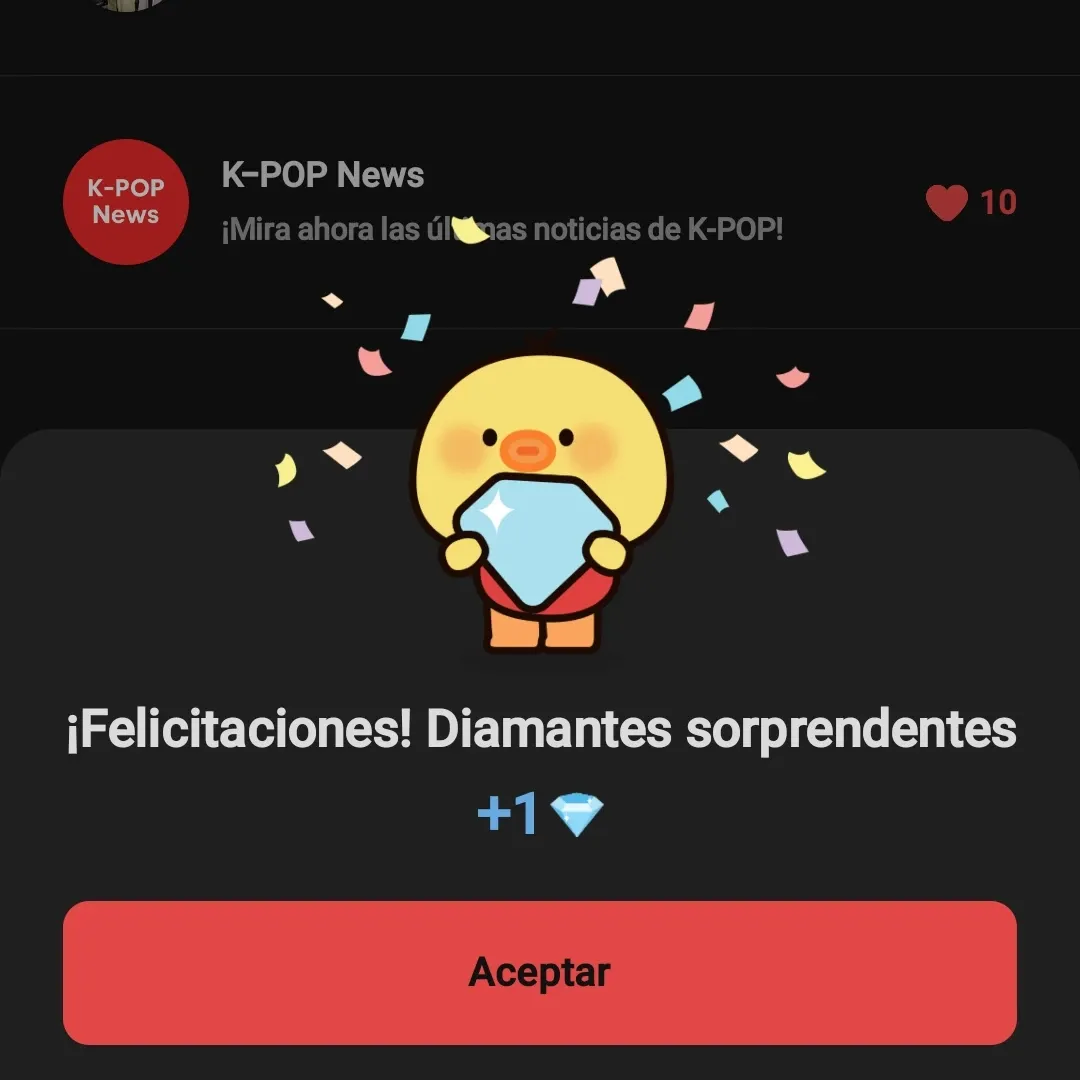The height and width of the screenshot is (1080, 1080).
Task: Tap the Aceptar button
Action: [540, 972]
